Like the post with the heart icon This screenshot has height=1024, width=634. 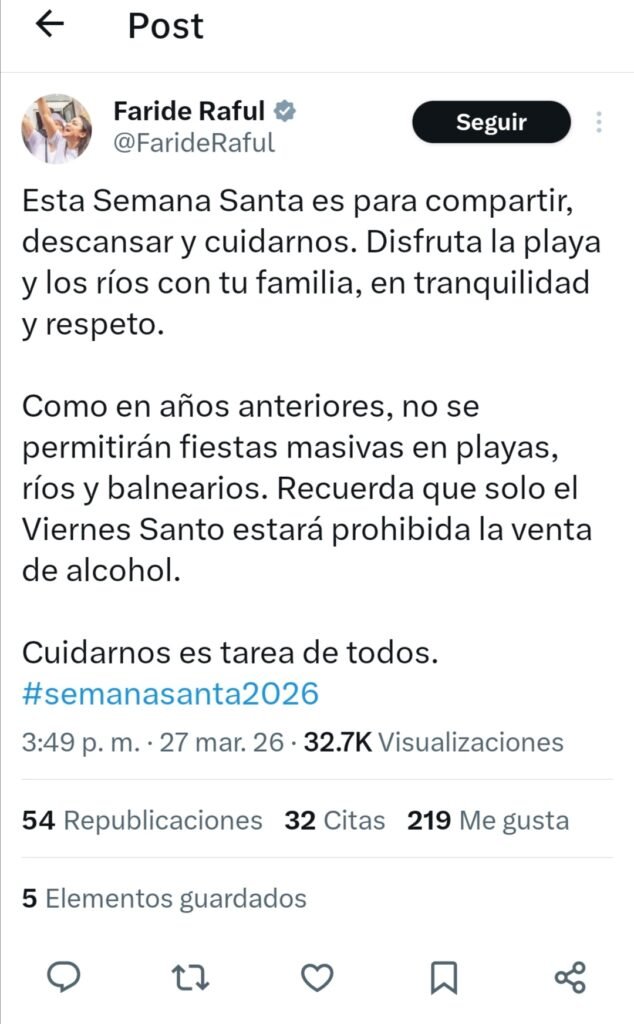click(x=317, y=976)
